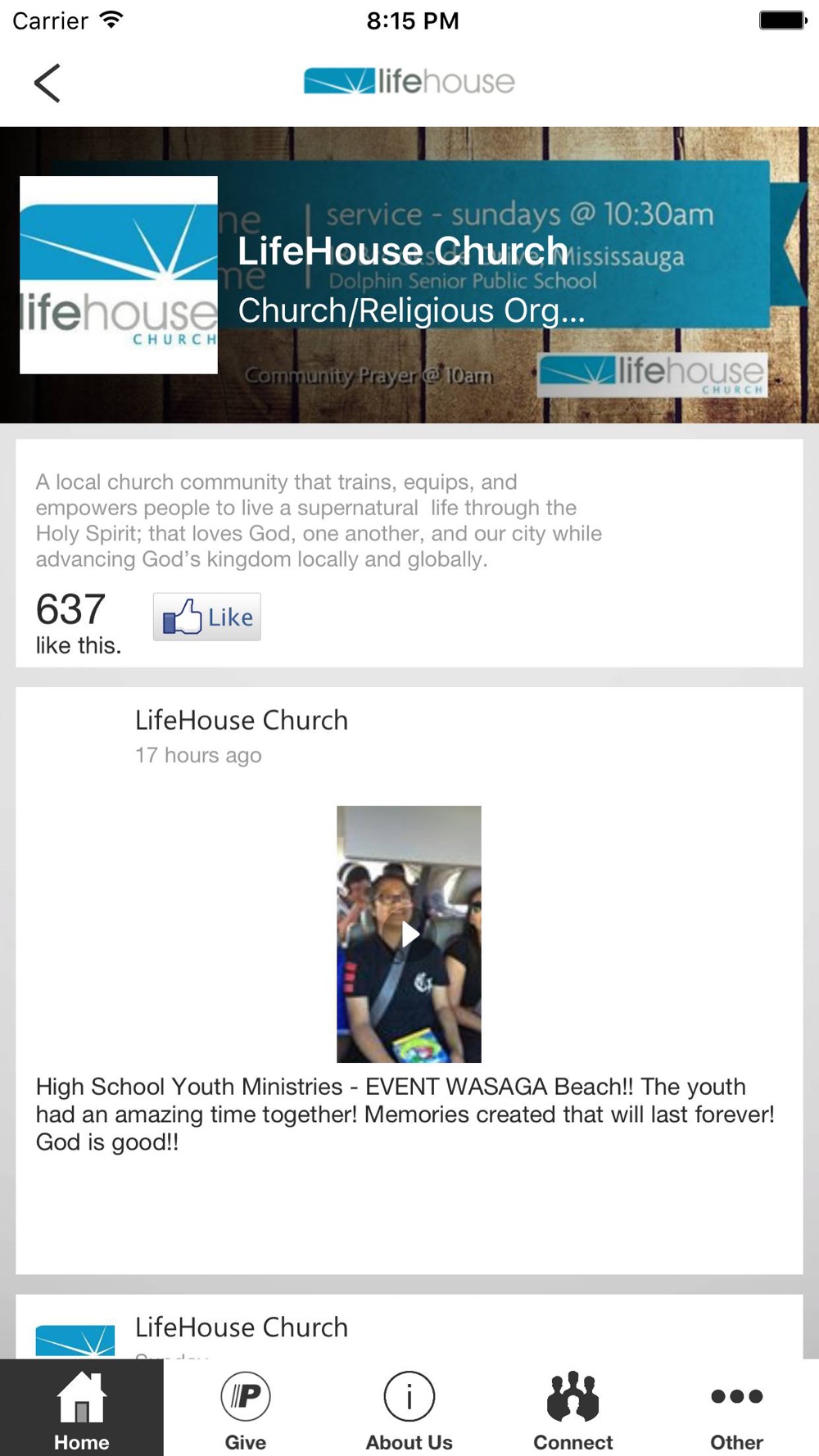Image resolution: width=819 pixels, height=1456 pixels.
Task: Switch to the Home tab
Action: (x=82, y=1408)
